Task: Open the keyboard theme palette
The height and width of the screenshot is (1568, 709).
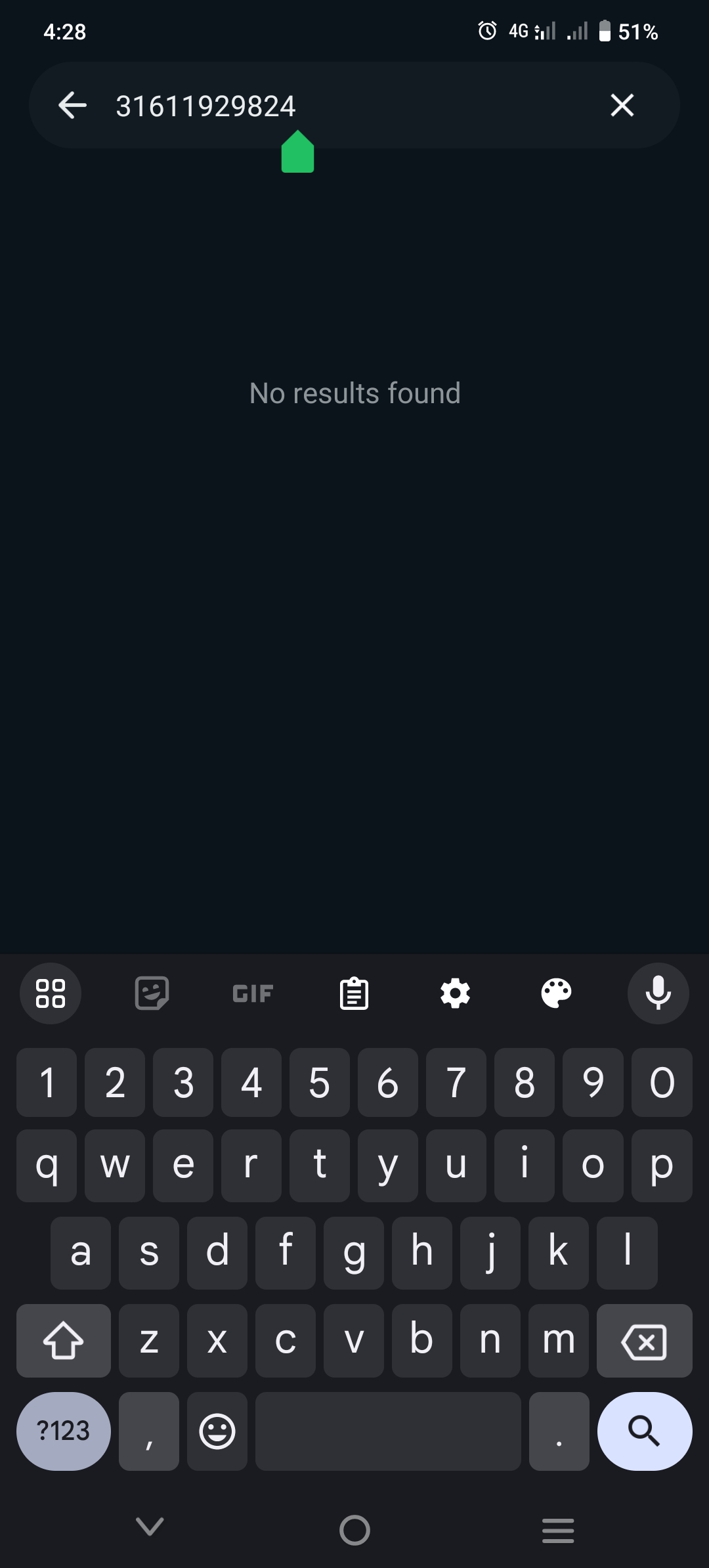Action: pos(556,993)
